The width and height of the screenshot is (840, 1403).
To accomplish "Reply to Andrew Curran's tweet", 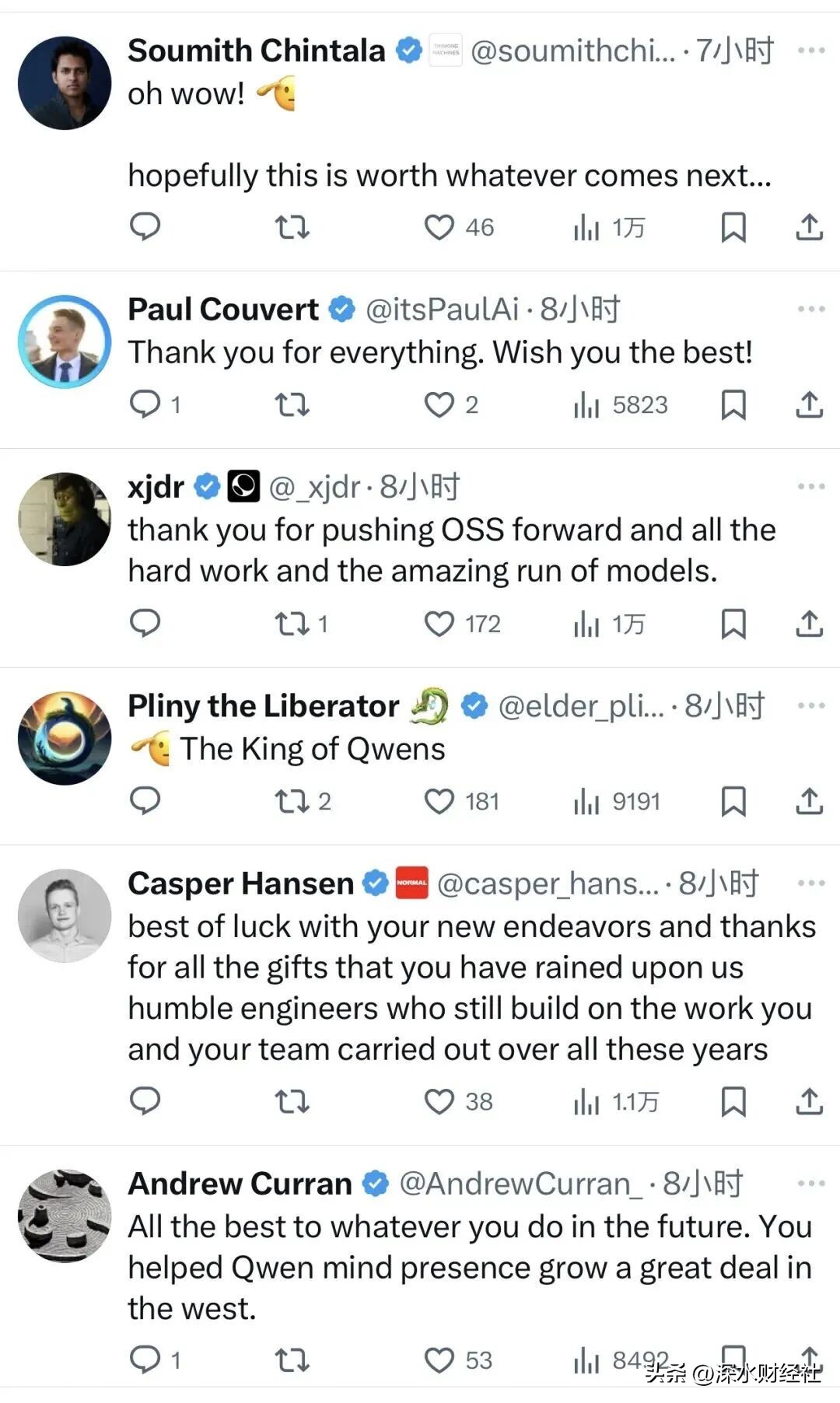I will click(x=145, y=1360).
